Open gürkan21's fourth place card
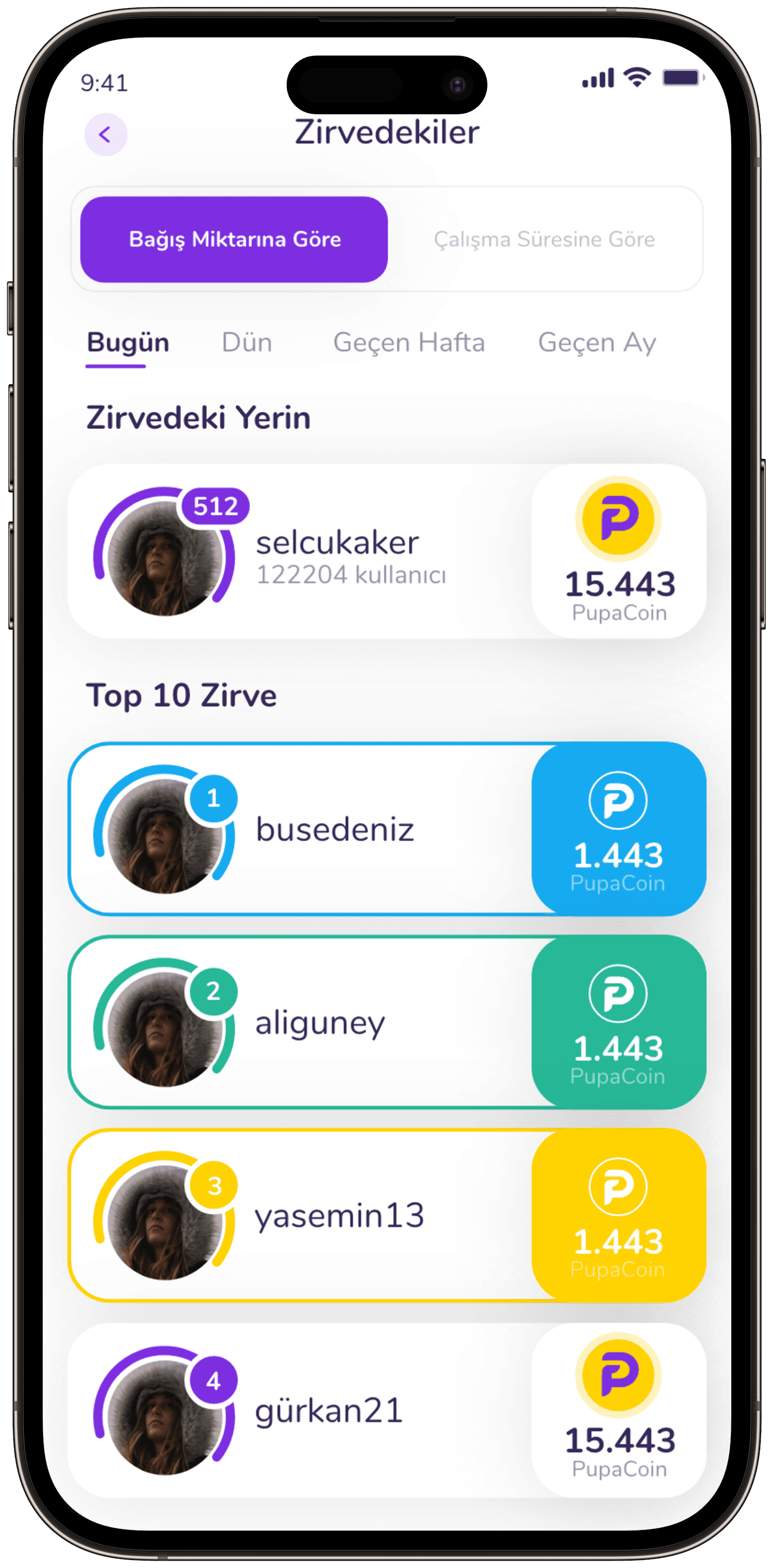774x1568 pixels. [x=387, y=1410]
